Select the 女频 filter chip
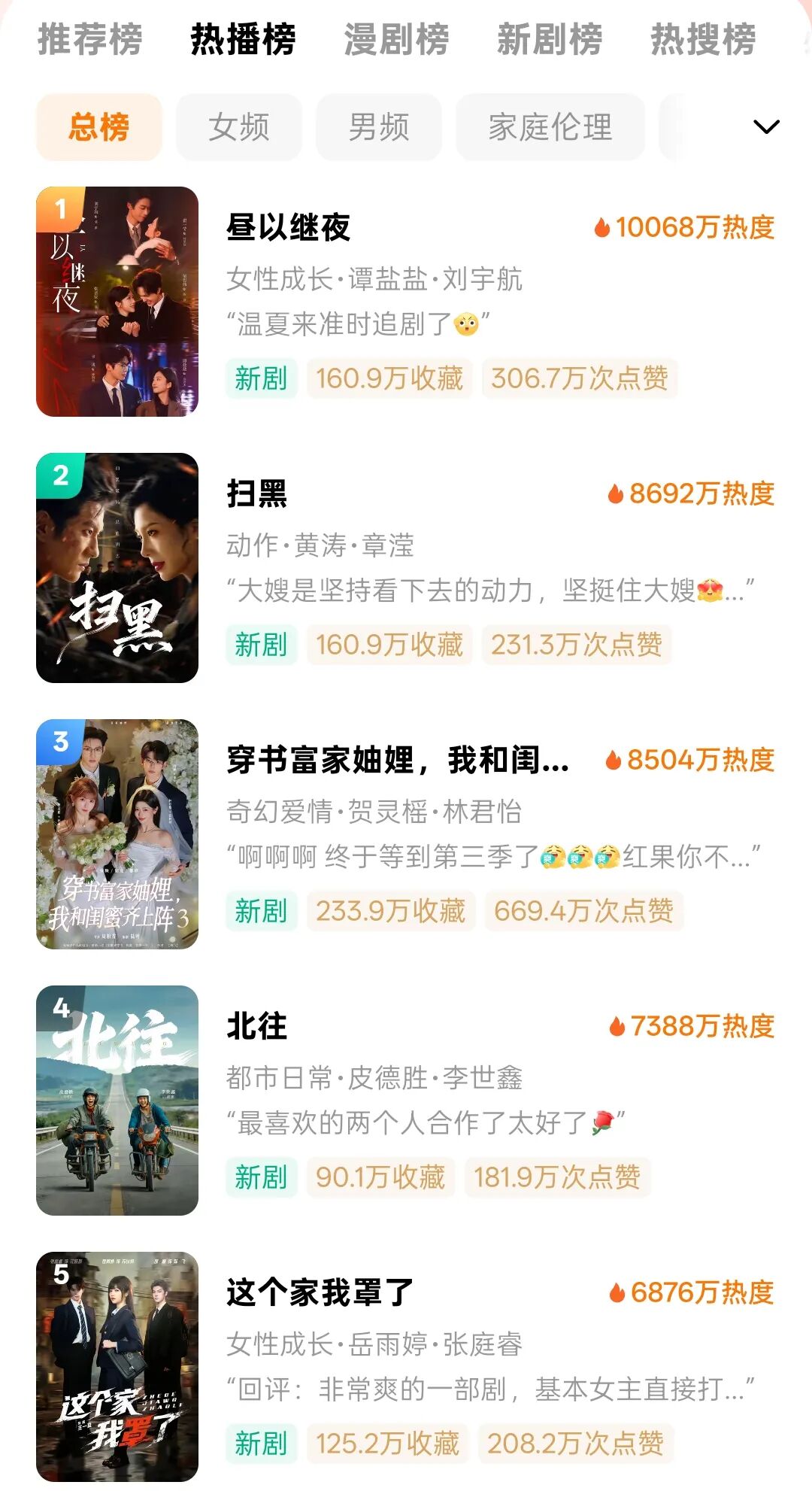 pos(239,127)
